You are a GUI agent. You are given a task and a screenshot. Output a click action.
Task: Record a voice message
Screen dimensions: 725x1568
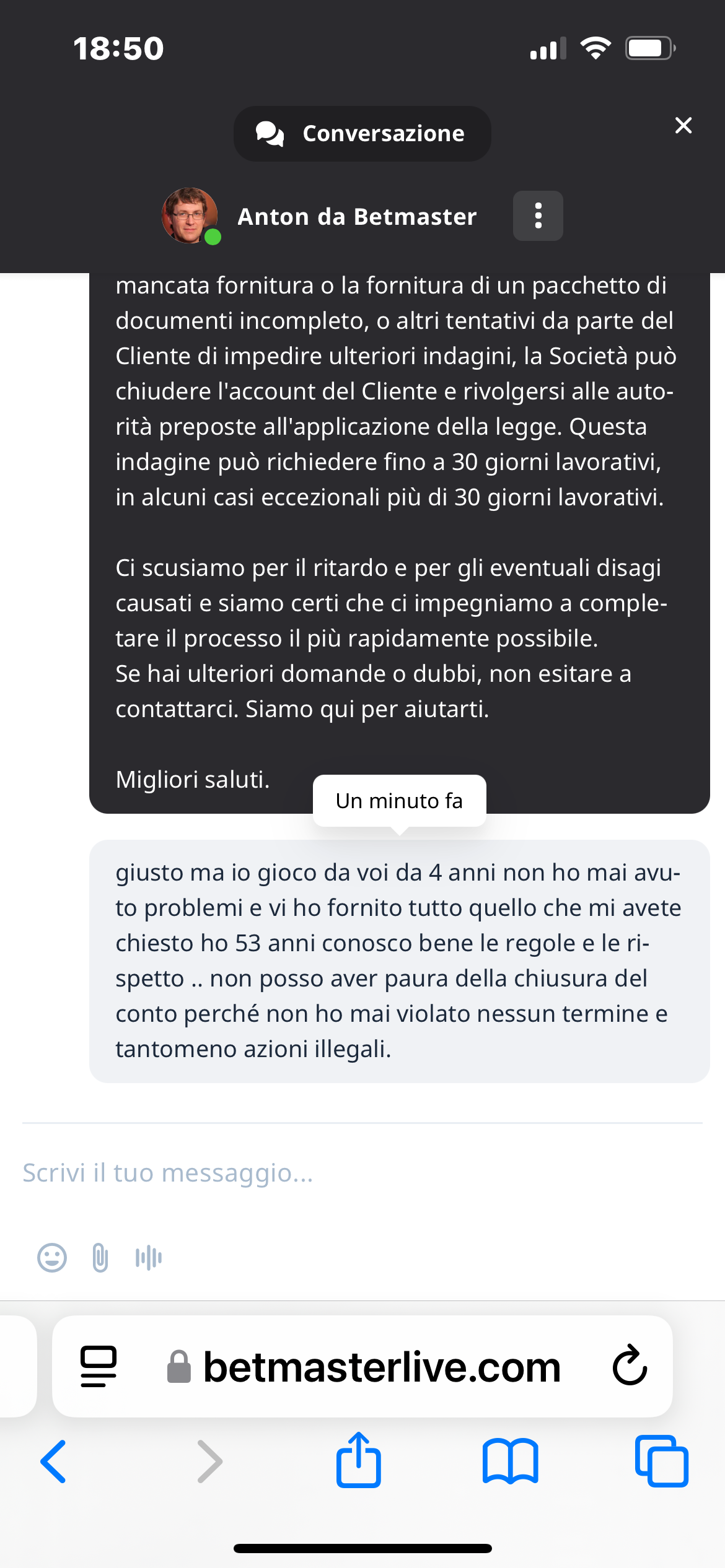[x=149, y=1258]
